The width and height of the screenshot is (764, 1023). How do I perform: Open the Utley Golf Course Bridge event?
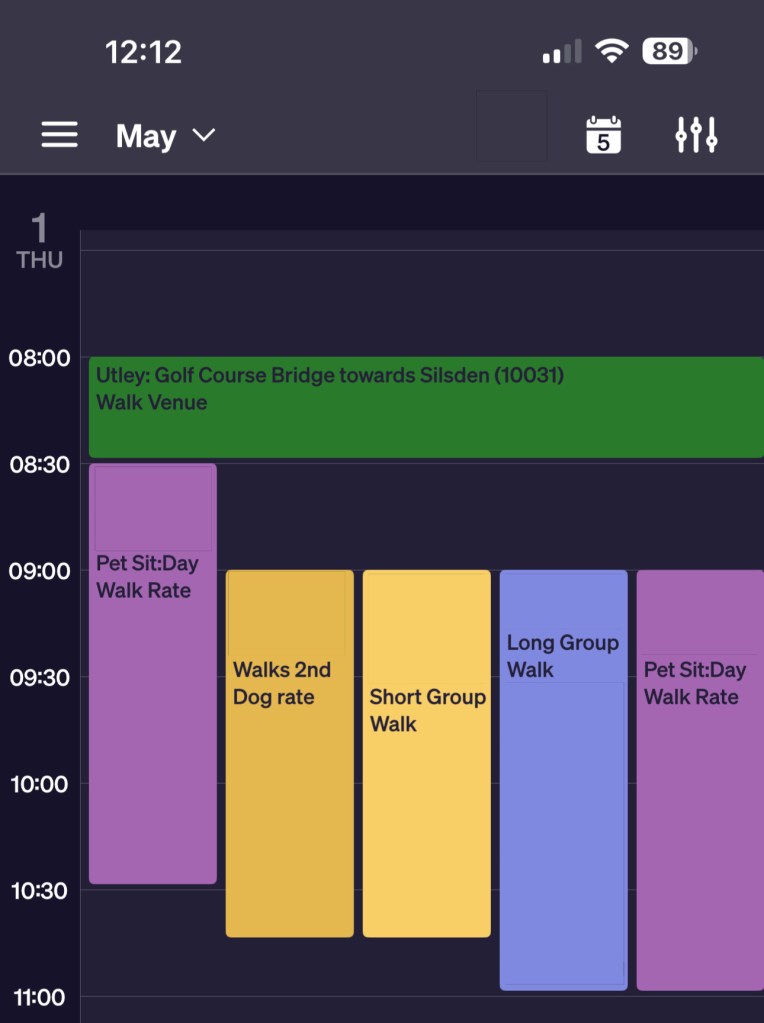click(x=426, y=407)
